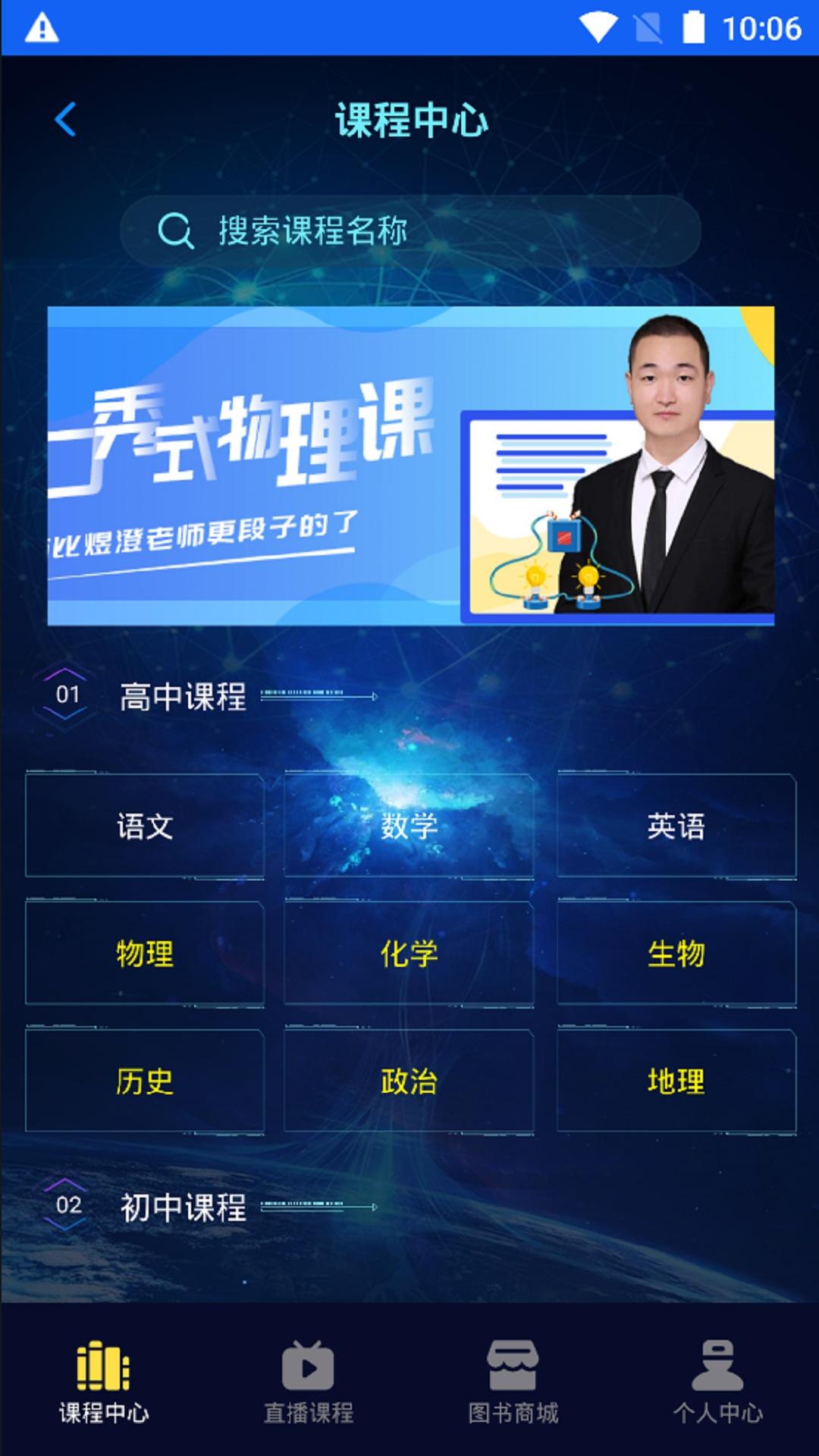Choose the 英语 subject
Image resolution: width=819 pixels, height=1456 pixels.
click(x=676, y=826)
